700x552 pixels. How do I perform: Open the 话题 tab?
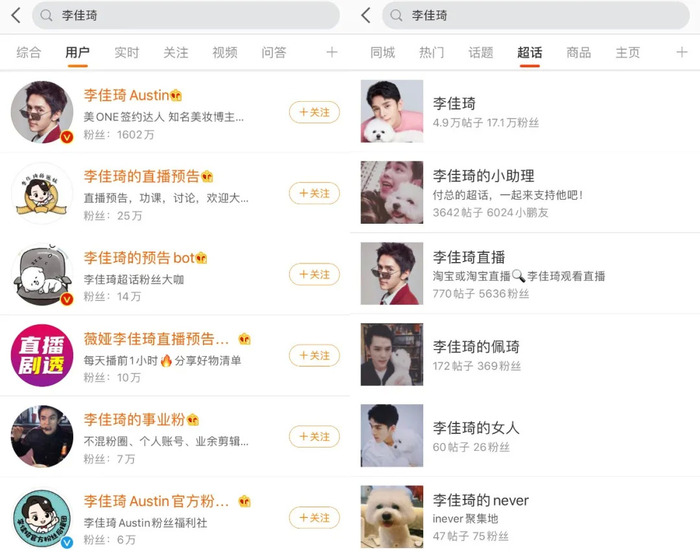pyautogui.click(x=481, y=53)
